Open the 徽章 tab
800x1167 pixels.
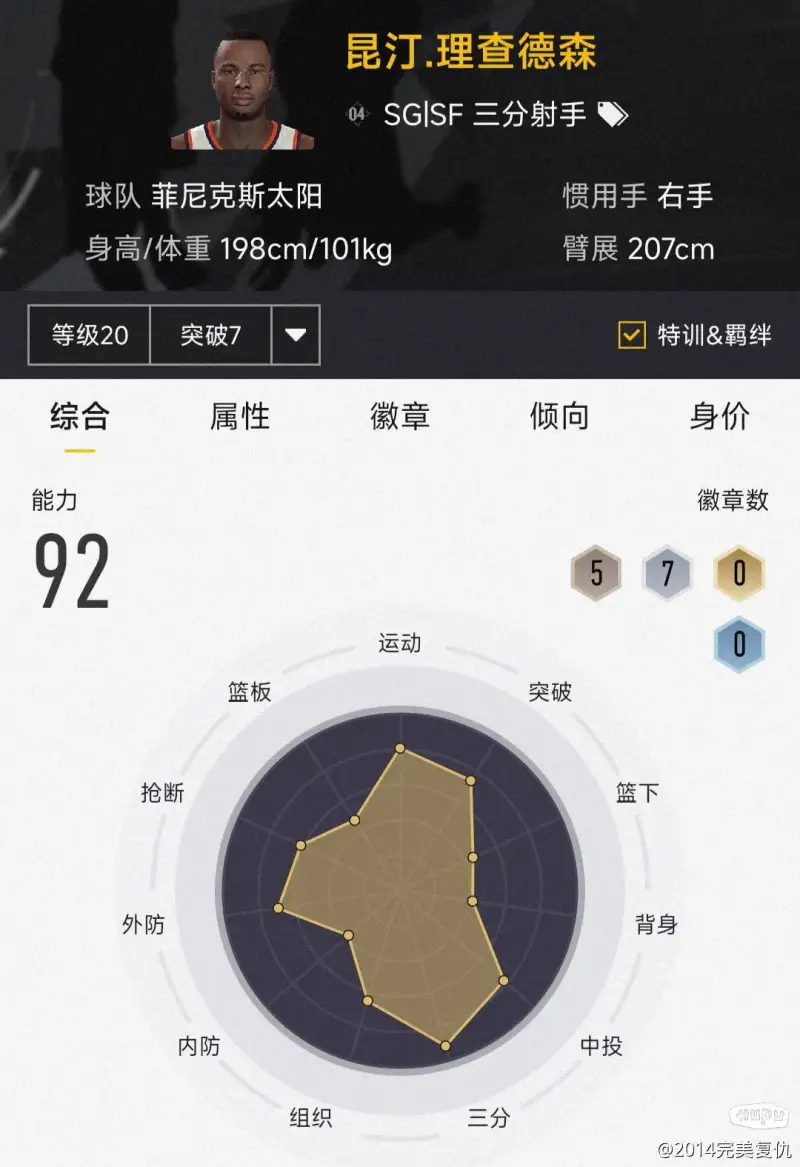(400, 417)
